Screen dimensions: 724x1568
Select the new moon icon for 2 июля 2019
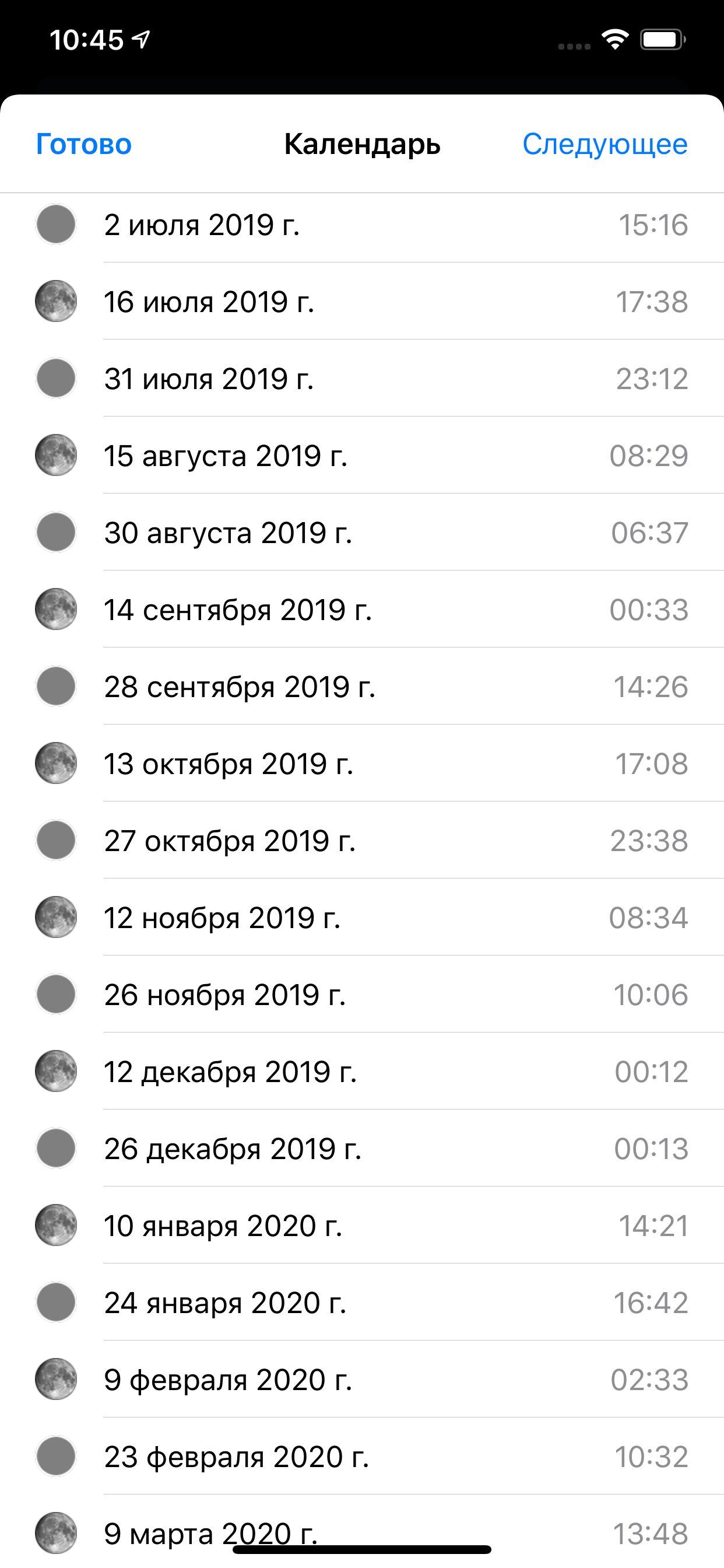(x=55, y=225)
